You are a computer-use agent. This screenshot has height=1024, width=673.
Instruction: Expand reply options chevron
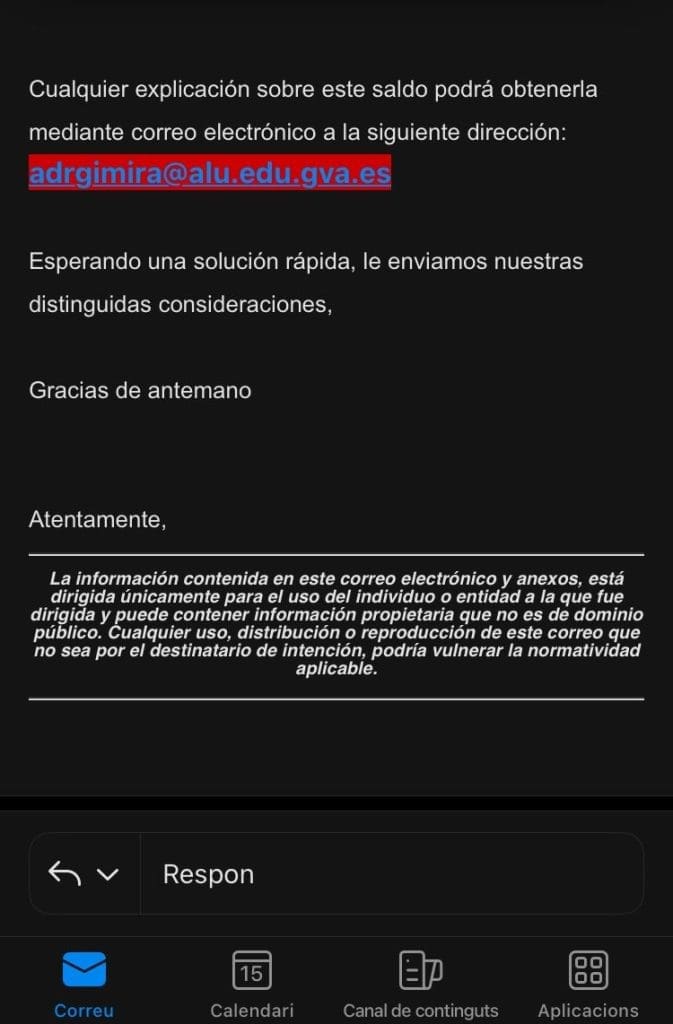pos(108,875)
